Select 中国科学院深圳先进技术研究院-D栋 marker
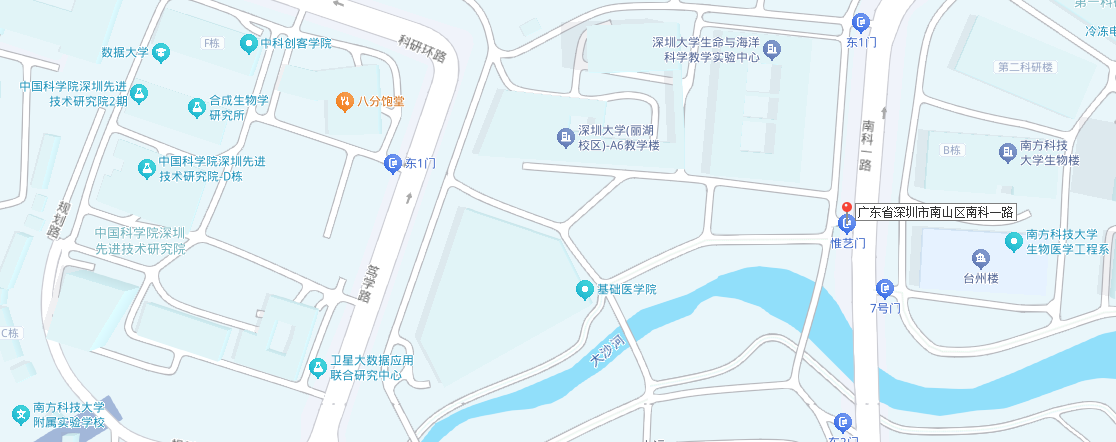The height and width of the screenshot is (442, 1116). [147, 167]
